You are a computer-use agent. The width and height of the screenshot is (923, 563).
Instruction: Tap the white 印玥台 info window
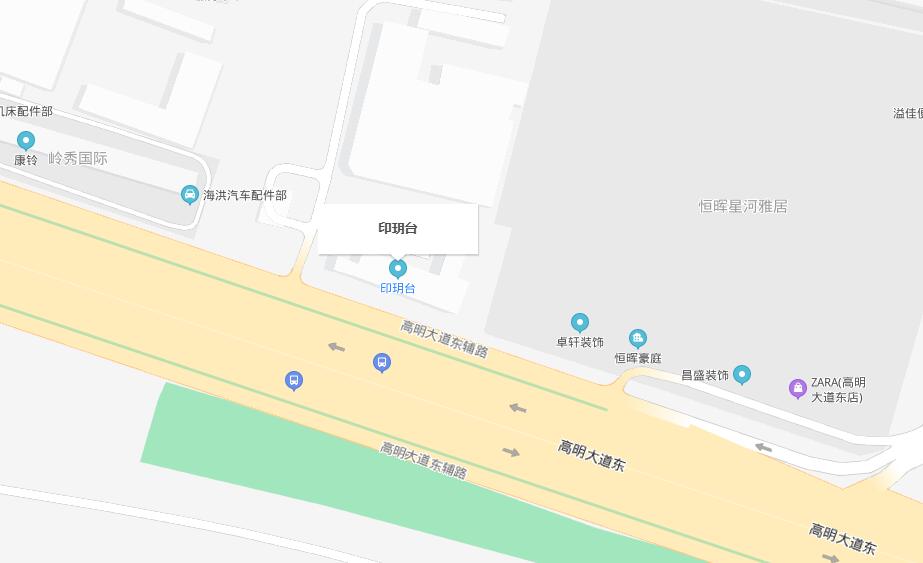click(x=398, y=229)
